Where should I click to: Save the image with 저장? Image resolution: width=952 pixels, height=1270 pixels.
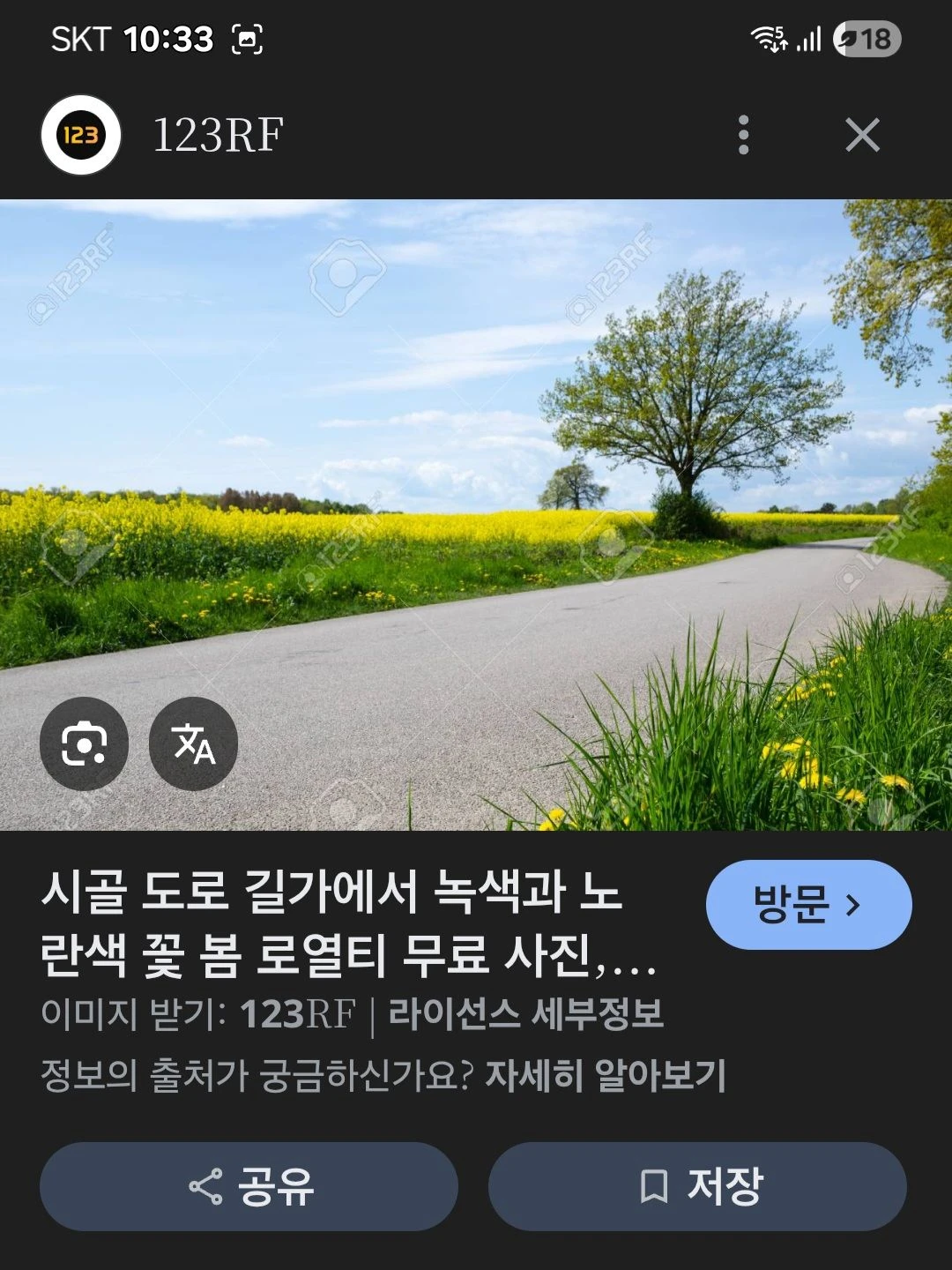697,1186
